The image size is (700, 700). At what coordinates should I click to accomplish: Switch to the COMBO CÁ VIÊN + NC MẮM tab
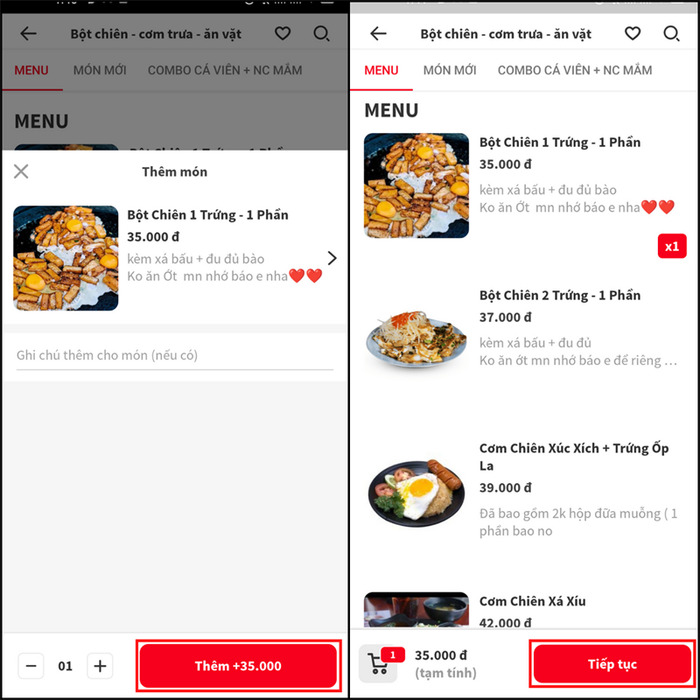point(574,70)
